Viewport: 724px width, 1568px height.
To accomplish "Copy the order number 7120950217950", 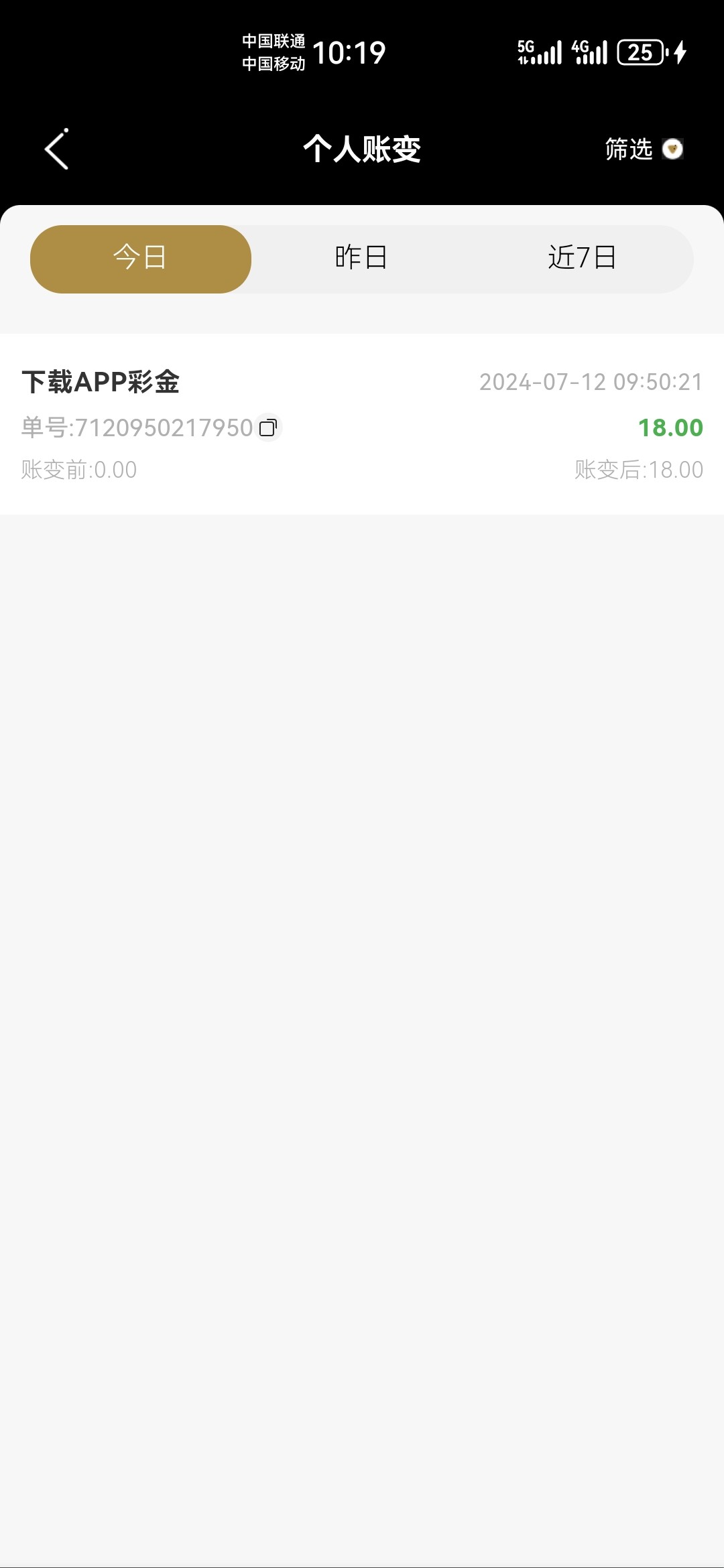I will tap(268, 428).
